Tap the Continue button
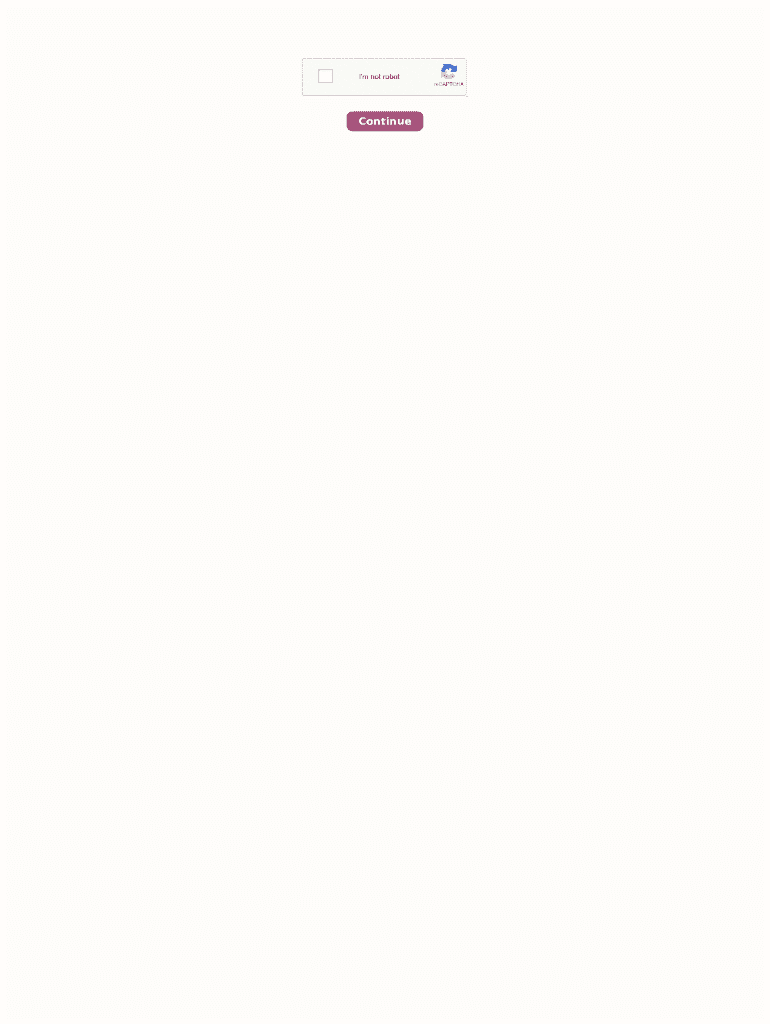The height and width of the screenshot is (1024, 770). (x=385, y=121)
